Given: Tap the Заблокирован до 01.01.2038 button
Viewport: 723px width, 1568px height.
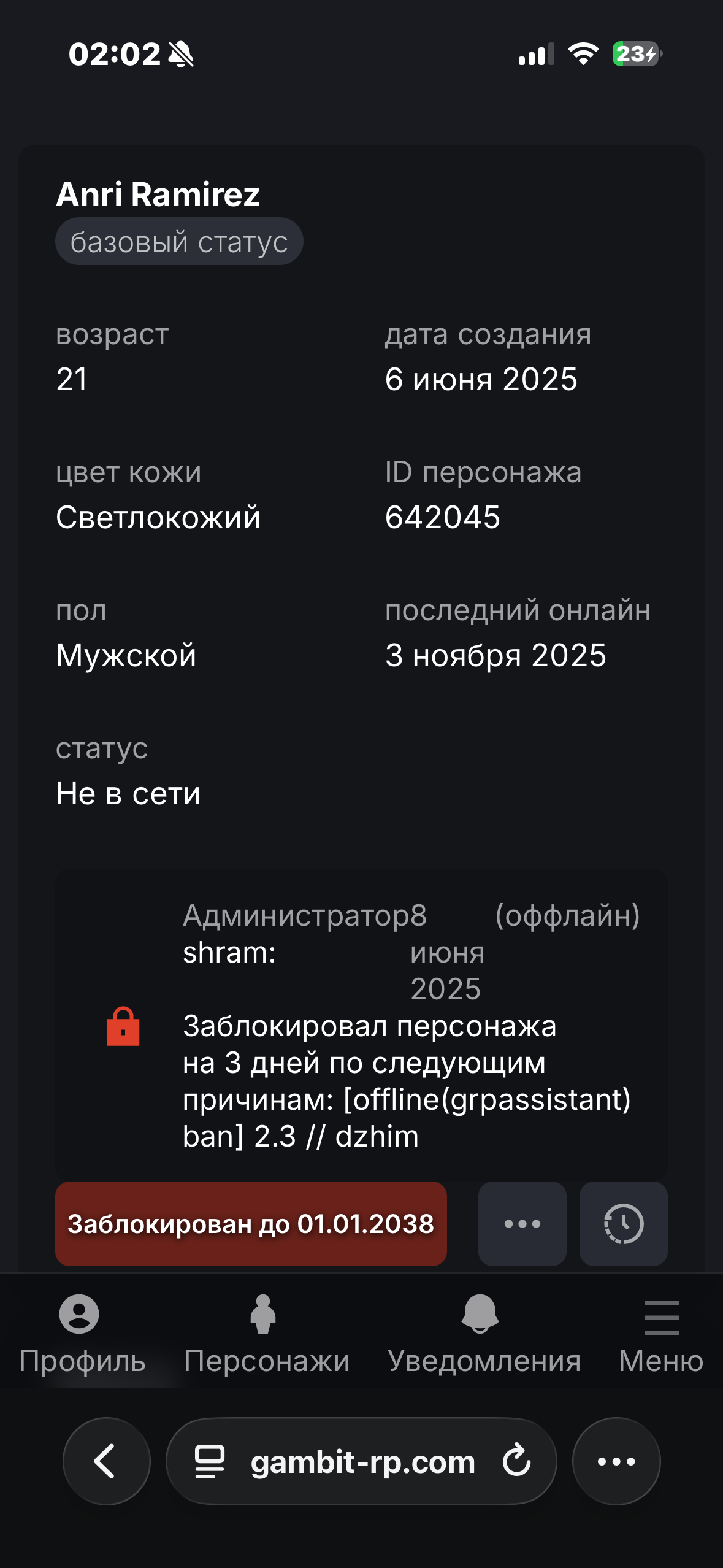Looking at the screenshot, I should click(x=251, y=1223).
